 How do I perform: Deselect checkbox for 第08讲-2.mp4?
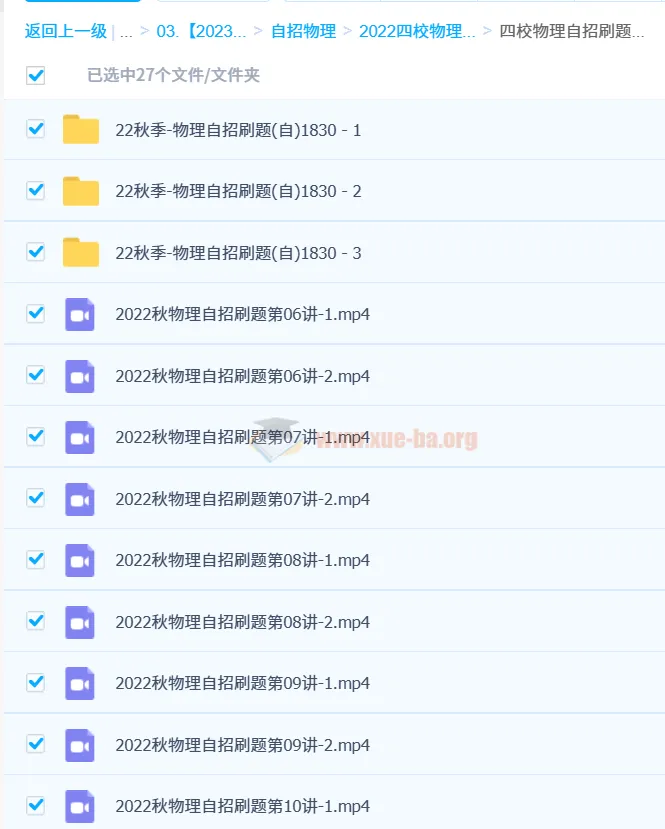pos(36,621)
